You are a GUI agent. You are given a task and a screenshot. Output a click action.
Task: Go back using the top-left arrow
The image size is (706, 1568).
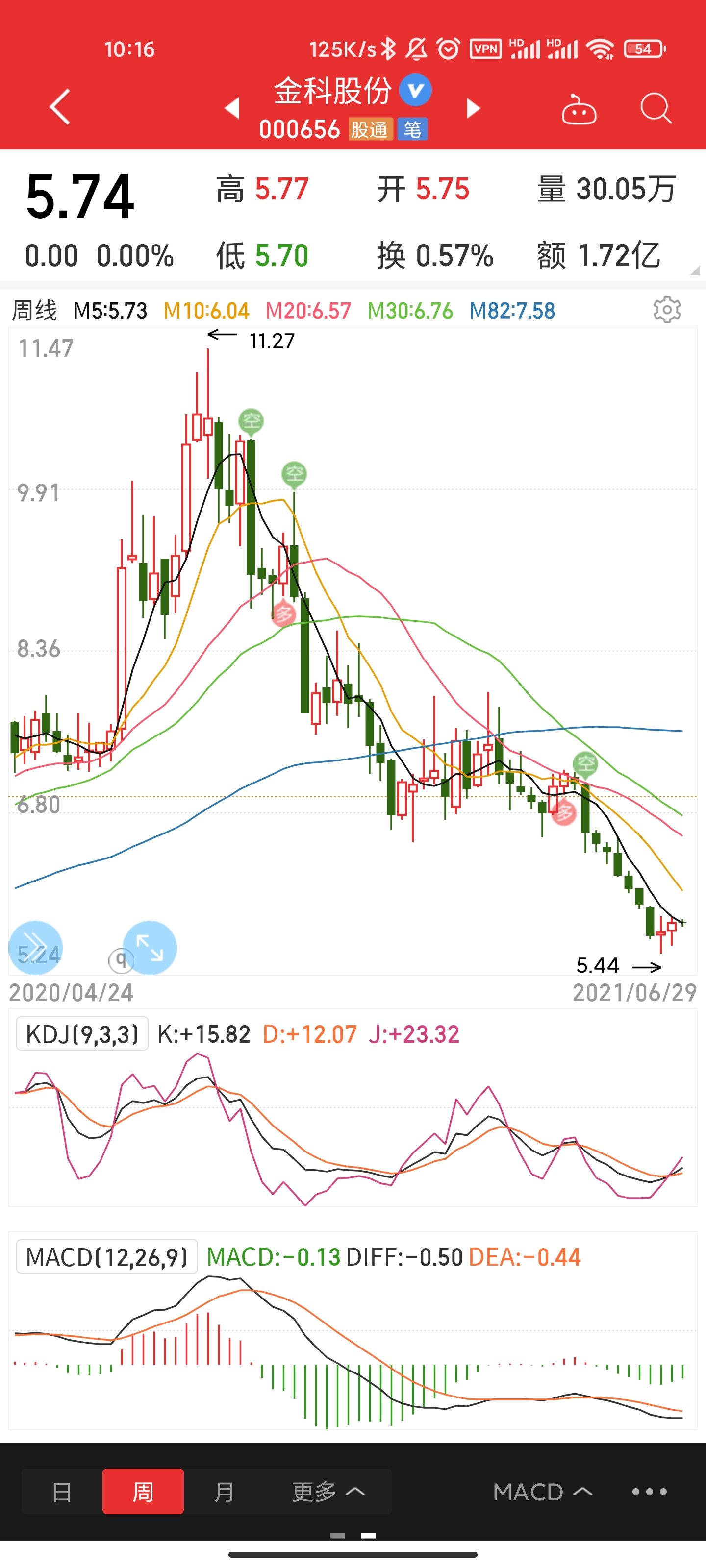[x=60, y=107]
